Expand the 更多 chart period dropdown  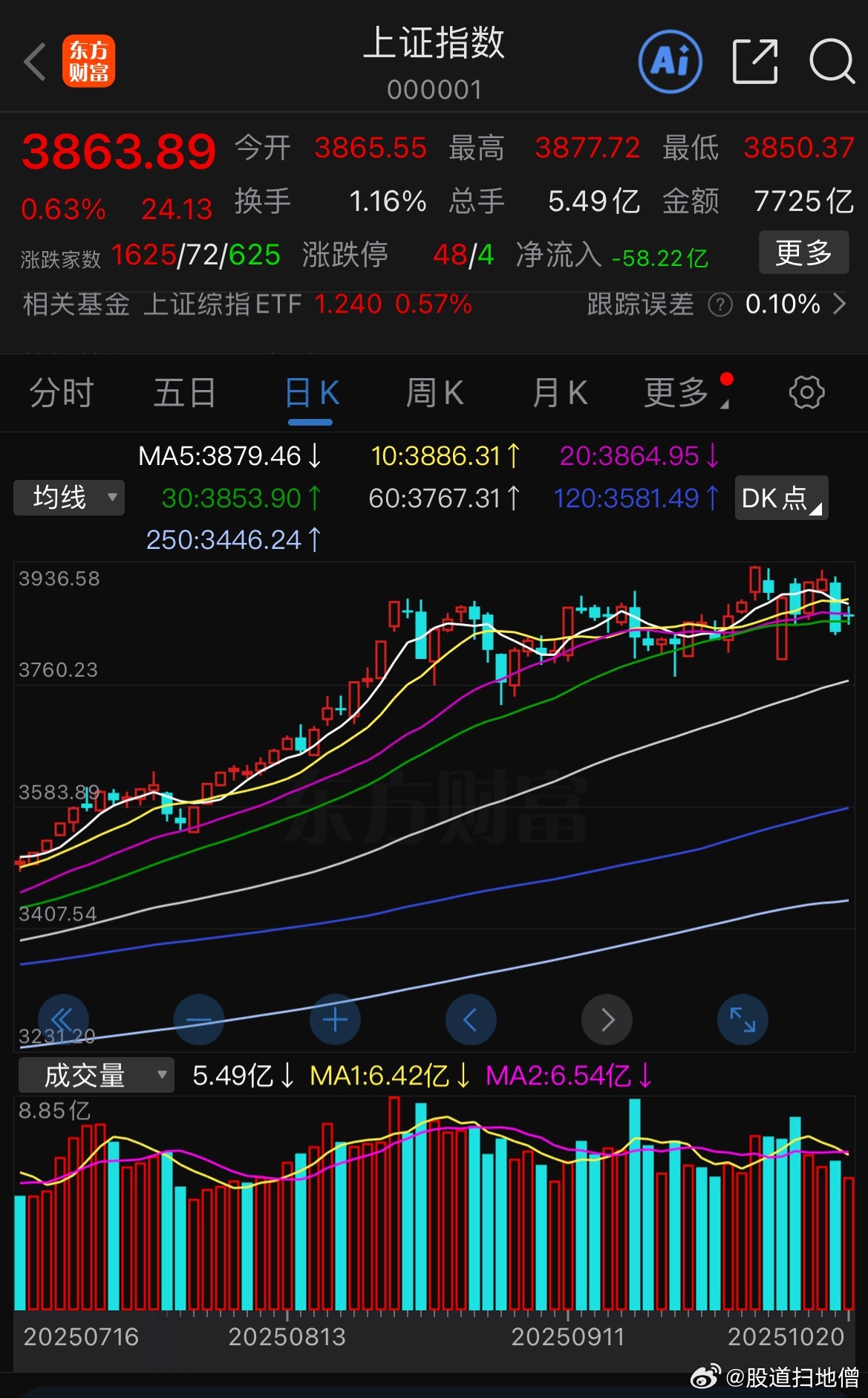click(679, 392)
